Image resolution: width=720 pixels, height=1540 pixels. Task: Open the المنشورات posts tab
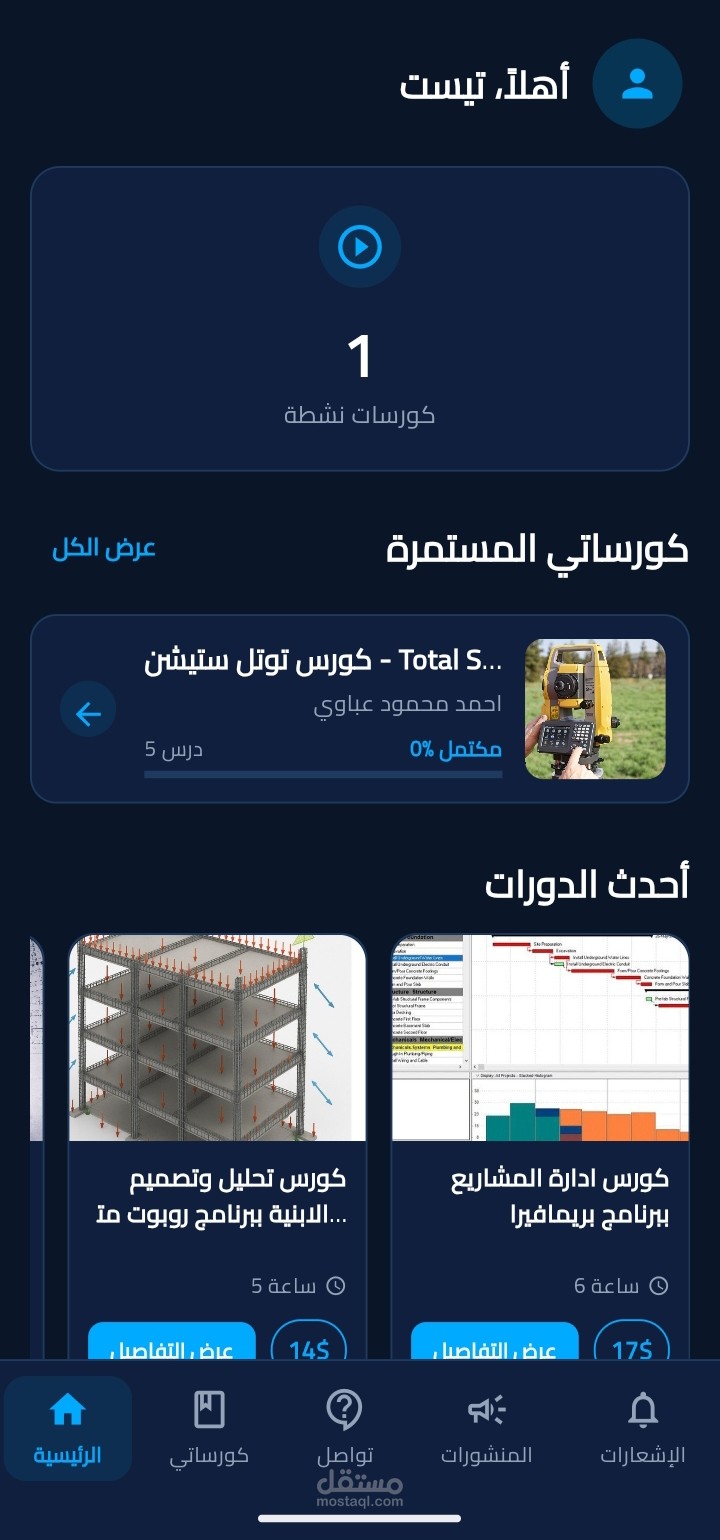click(x=487, y=1428)
